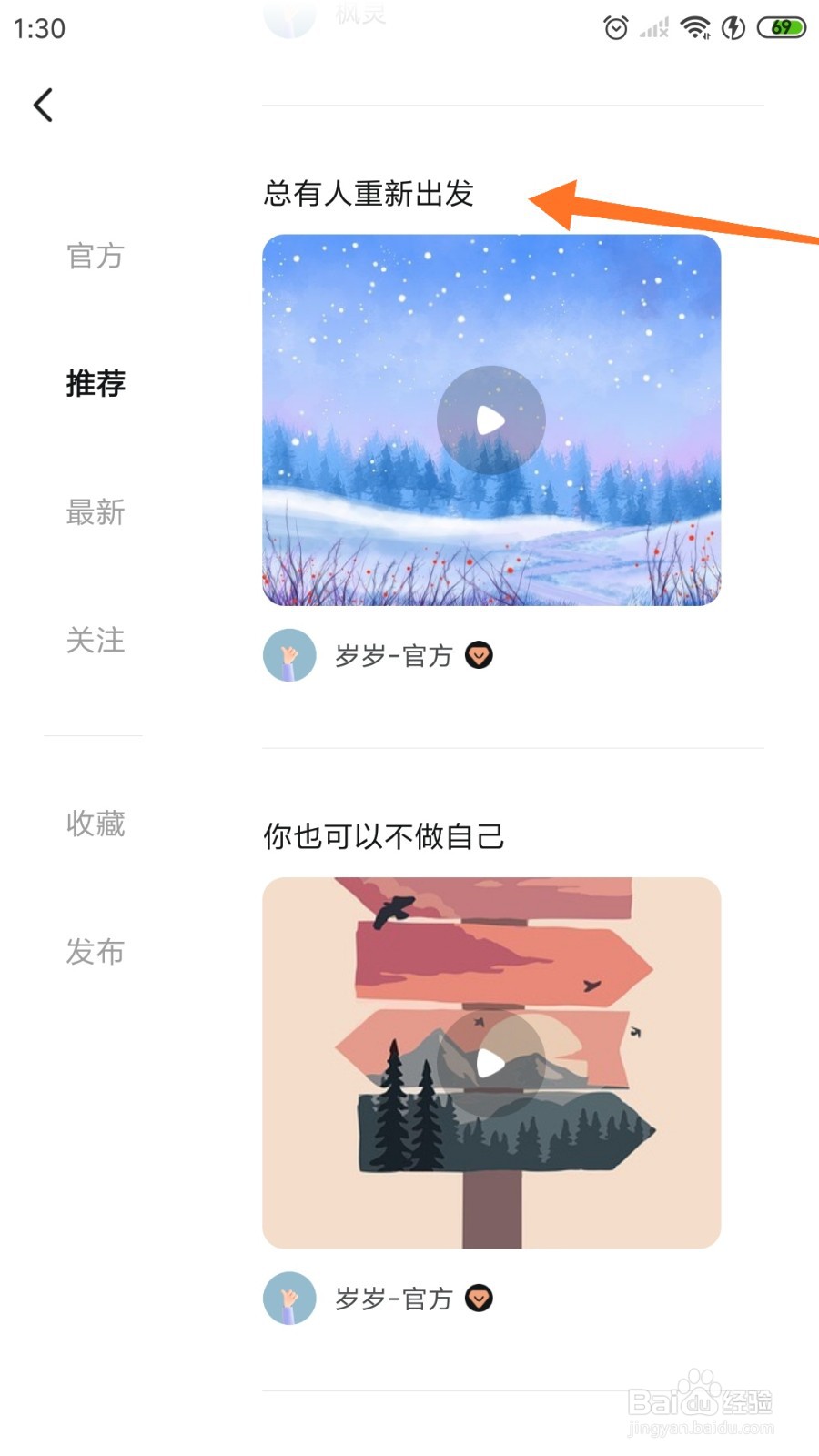
Task: Tap the snowy forest video thumbnail
Action: click(x=491, y=420)
